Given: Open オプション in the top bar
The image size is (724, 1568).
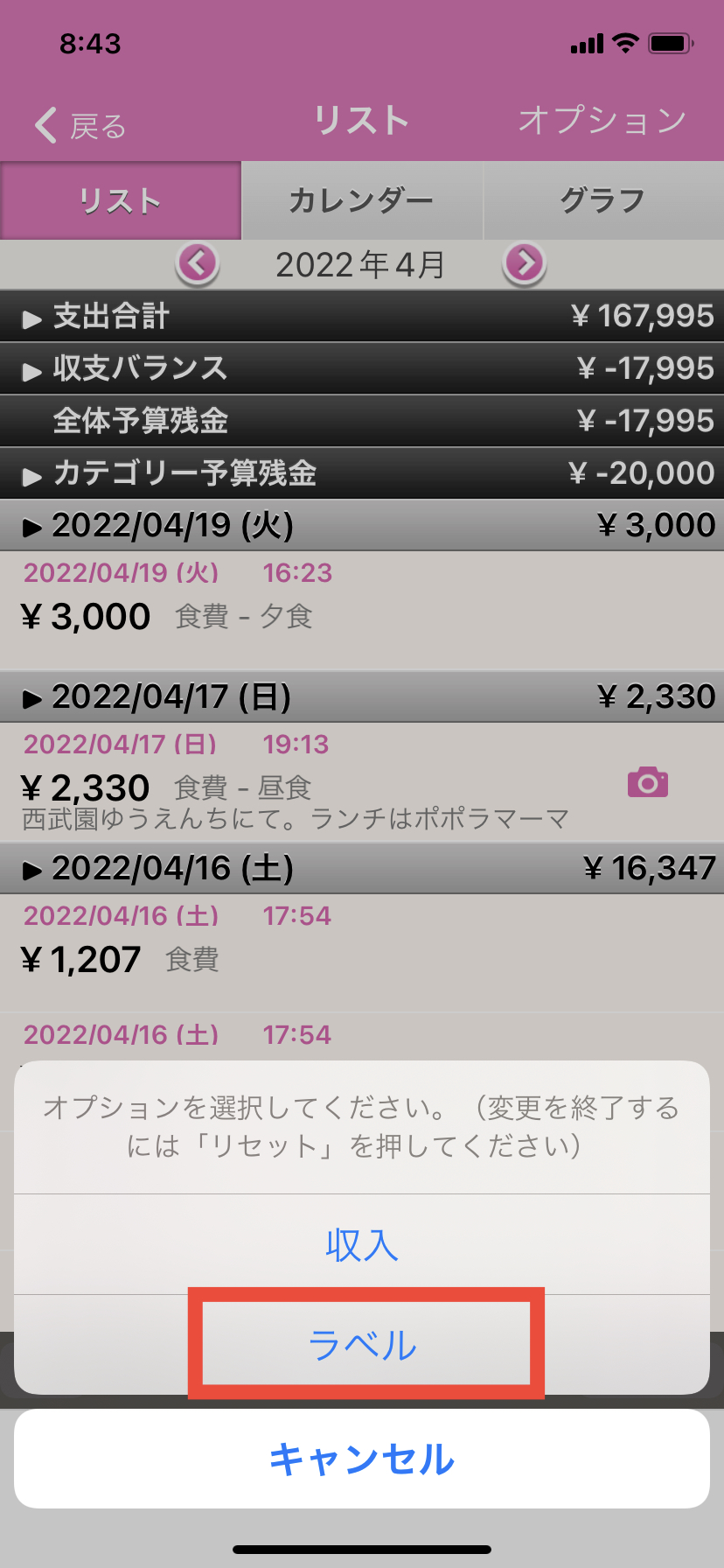Looking at the screenshot, I should click(602, 121).
